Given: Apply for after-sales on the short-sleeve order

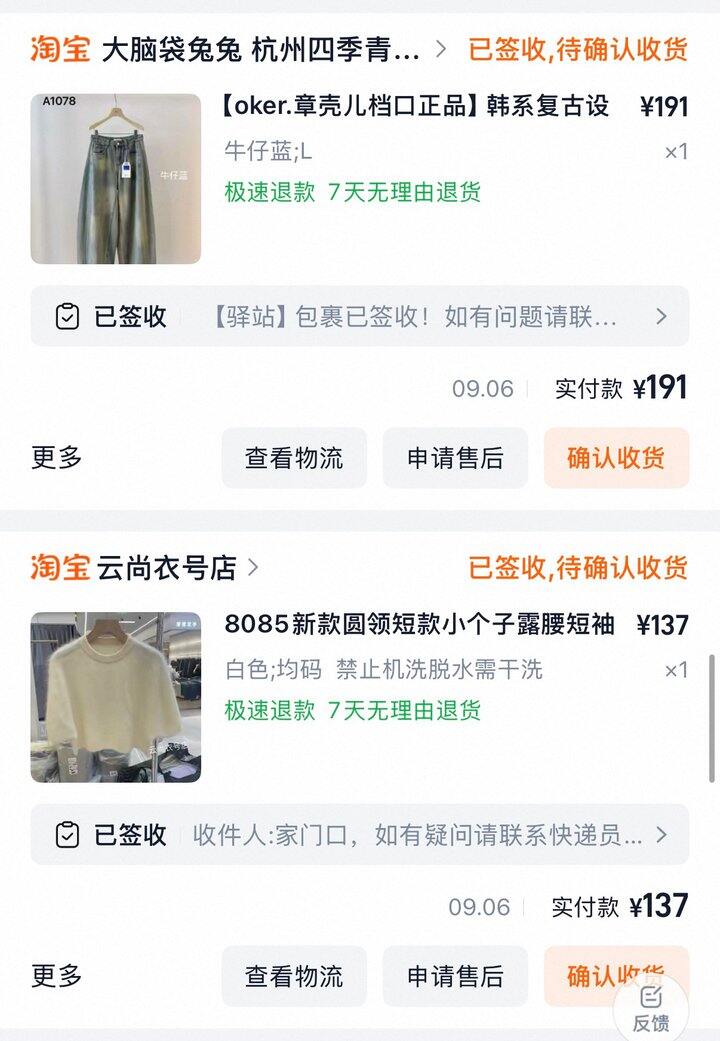Looking at the screenshot, I should (455, 976).
